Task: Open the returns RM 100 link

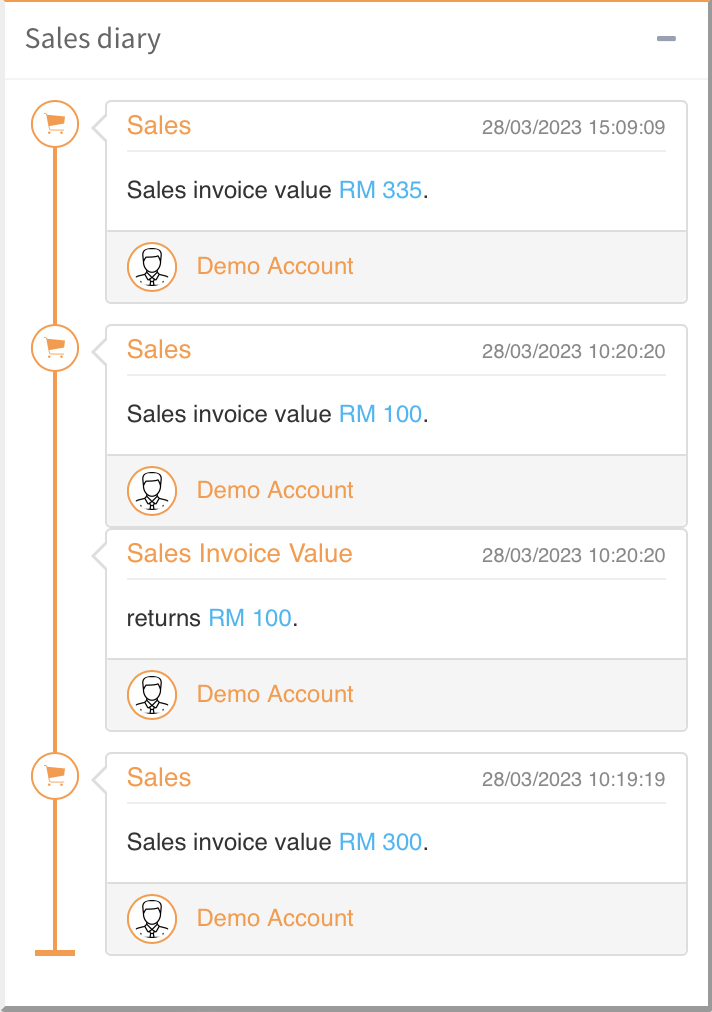Action: tap(249, 618)
